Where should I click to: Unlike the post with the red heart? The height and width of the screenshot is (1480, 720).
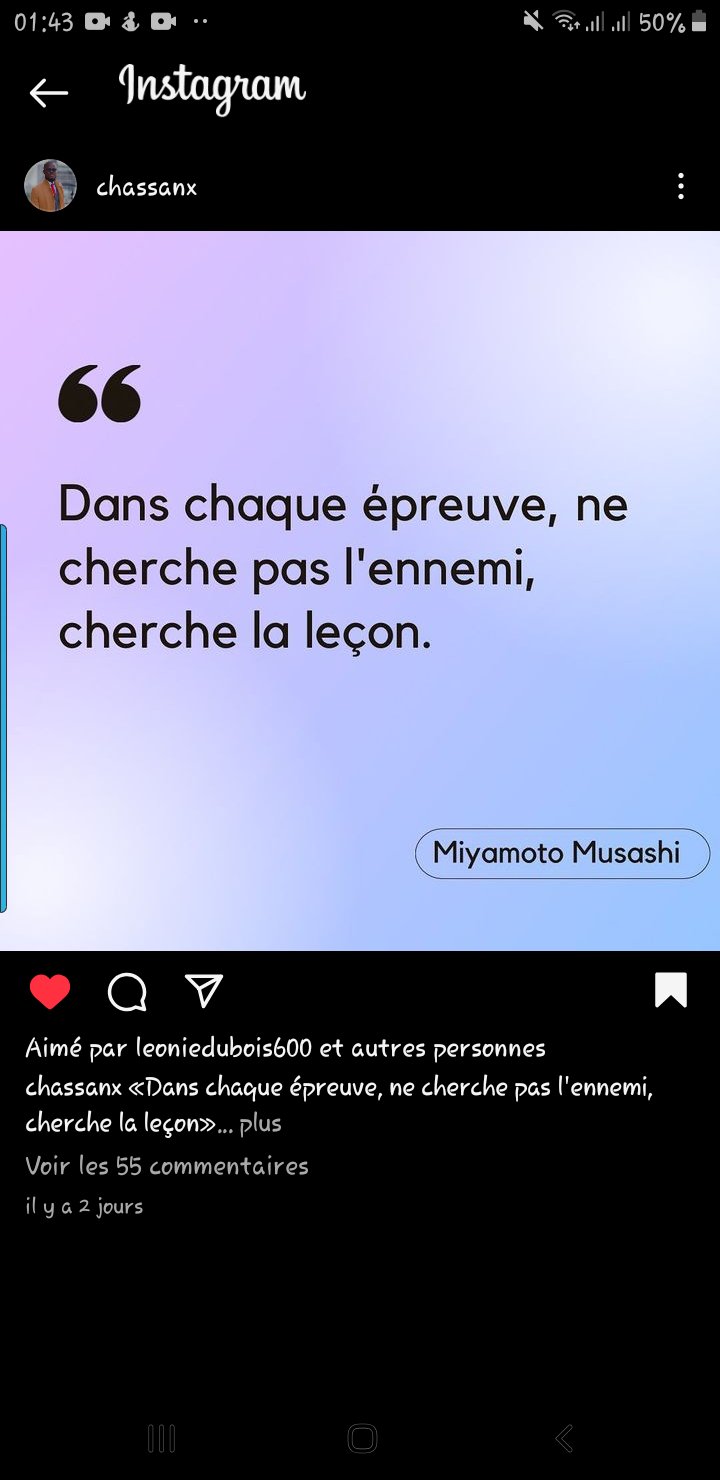[x=50, y=991]
